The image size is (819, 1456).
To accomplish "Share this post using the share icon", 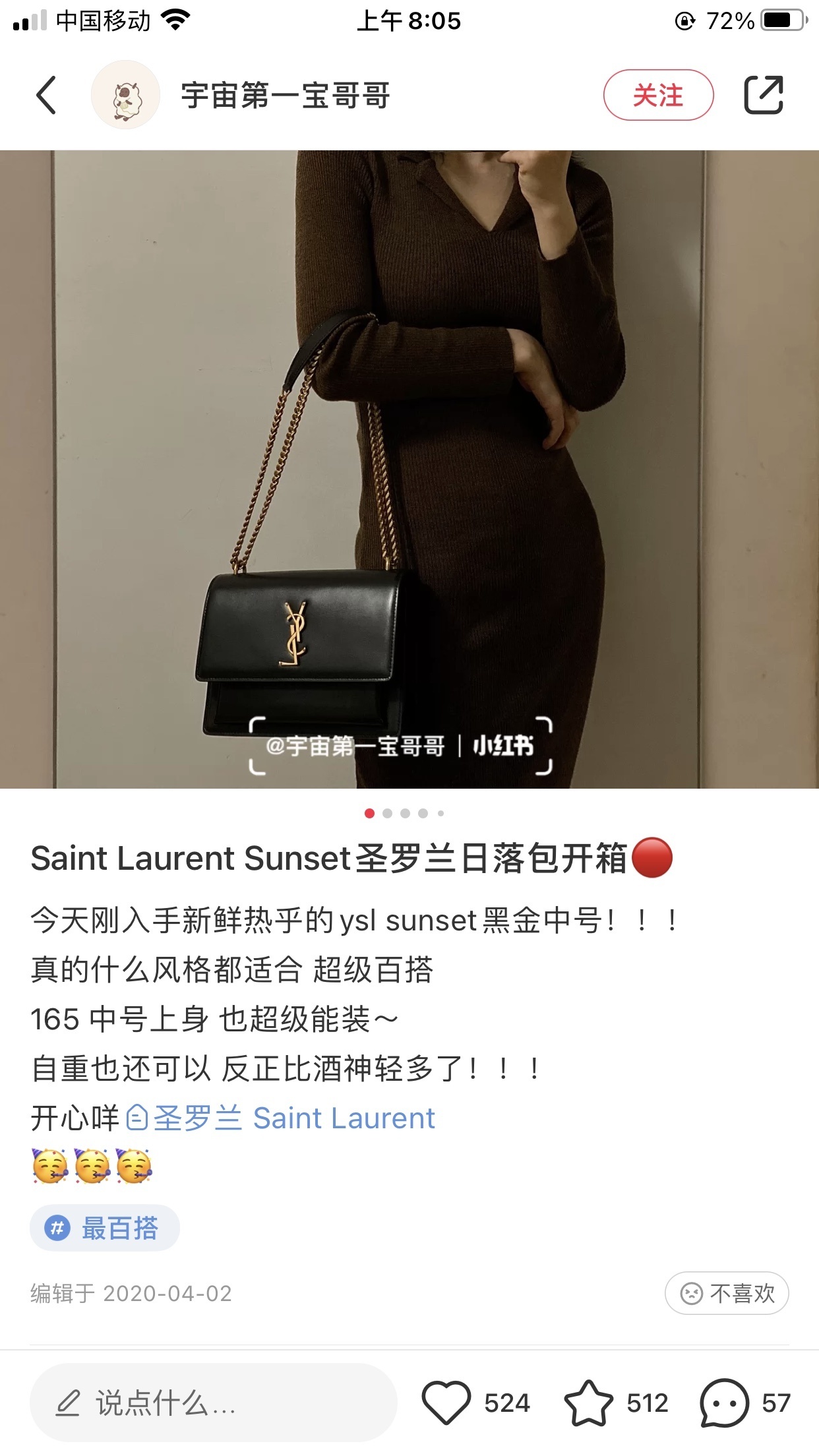I will [763, 96].
